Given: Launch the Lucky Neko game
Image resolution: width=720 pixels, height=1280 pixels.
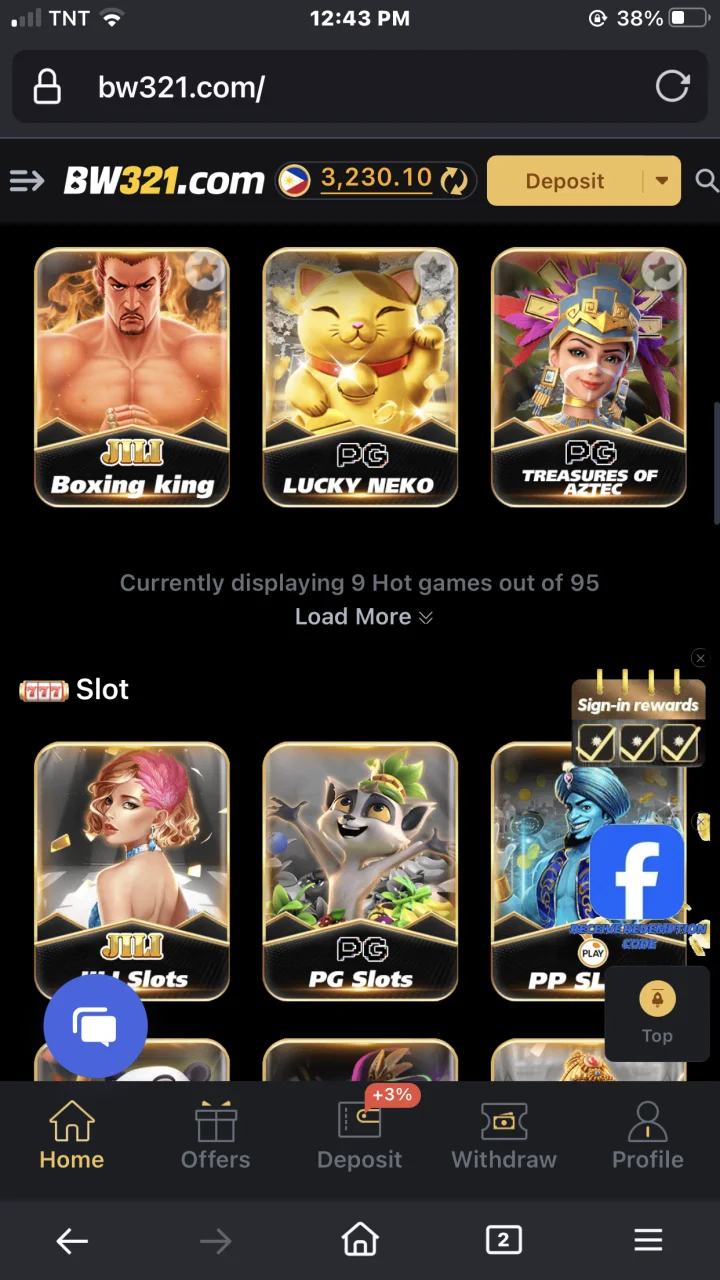Looking at the screenshot, I should click(360, 377).
